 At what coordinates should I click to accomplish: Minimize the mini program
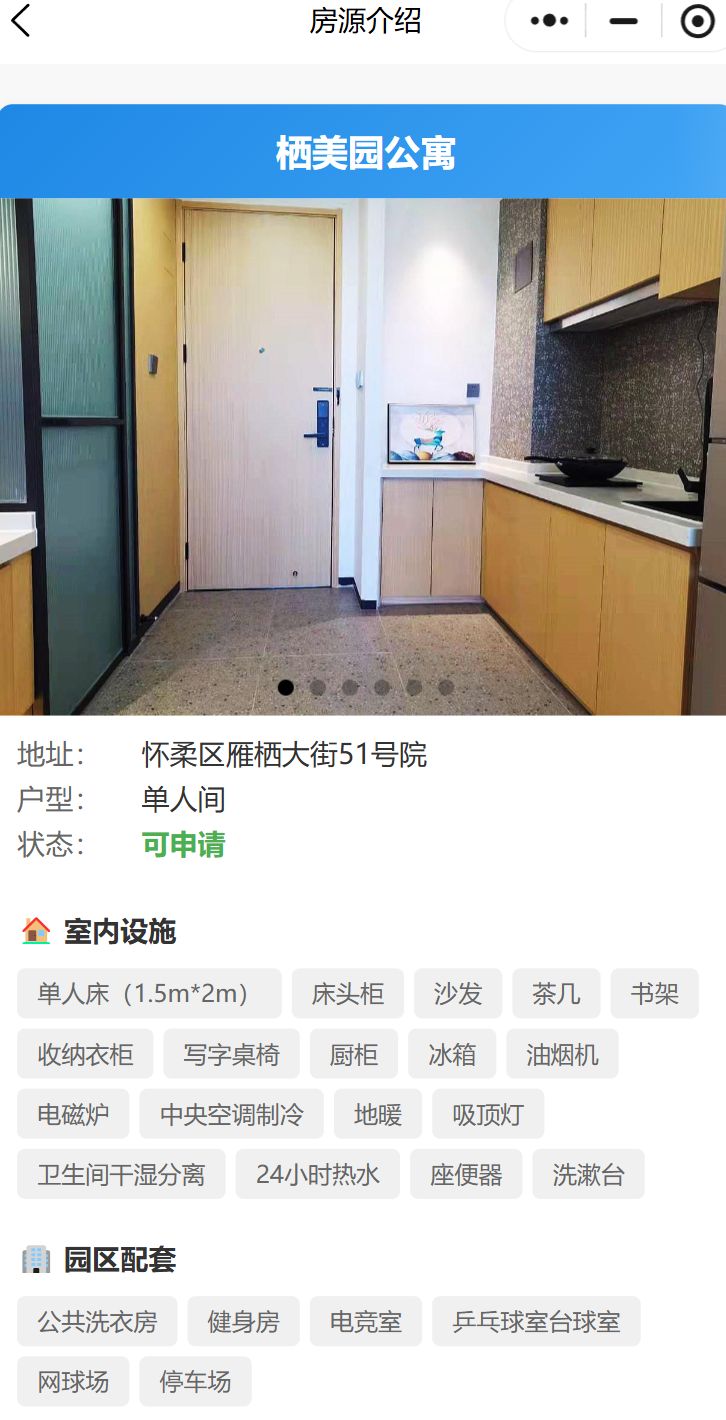tap(623, 21)
